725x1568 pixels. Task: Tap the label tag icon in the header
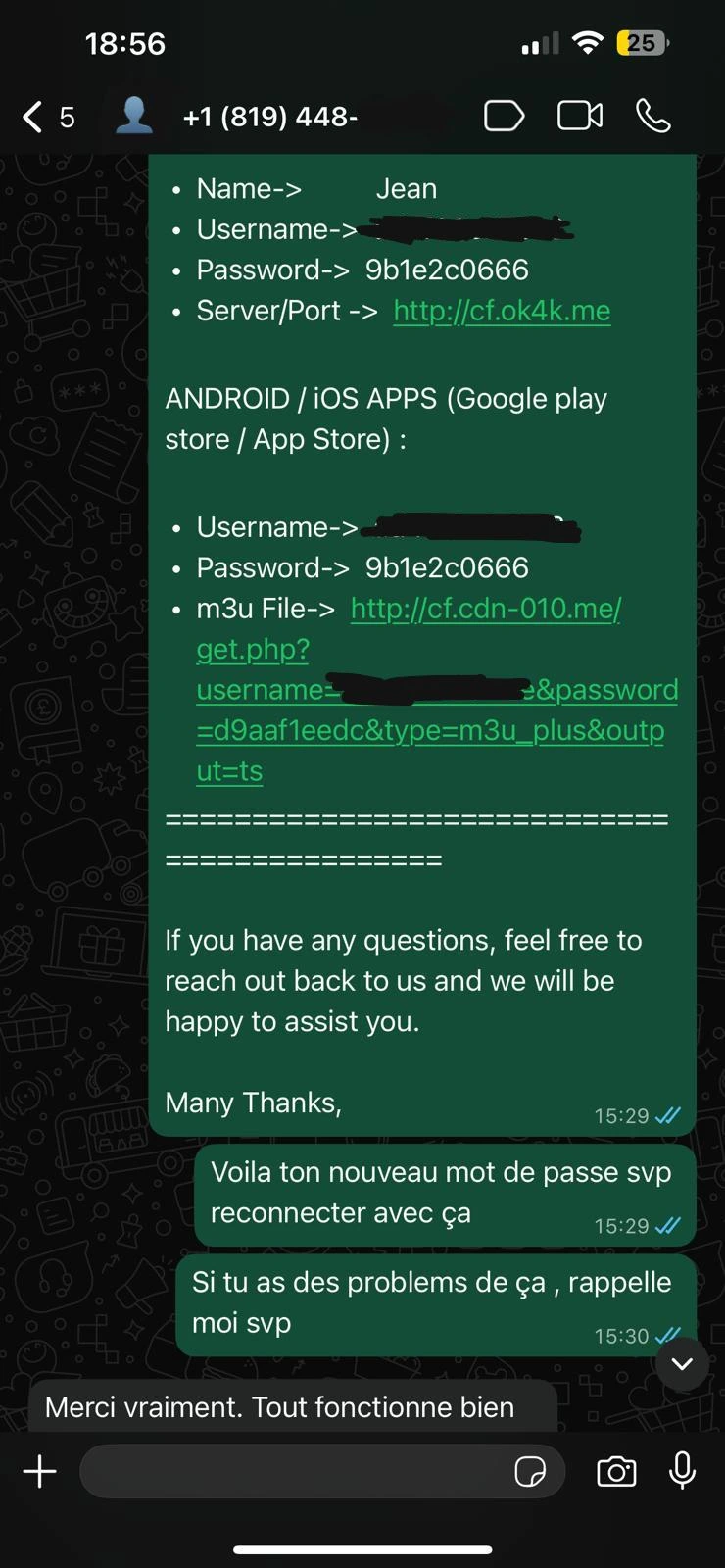coord(504,115)
